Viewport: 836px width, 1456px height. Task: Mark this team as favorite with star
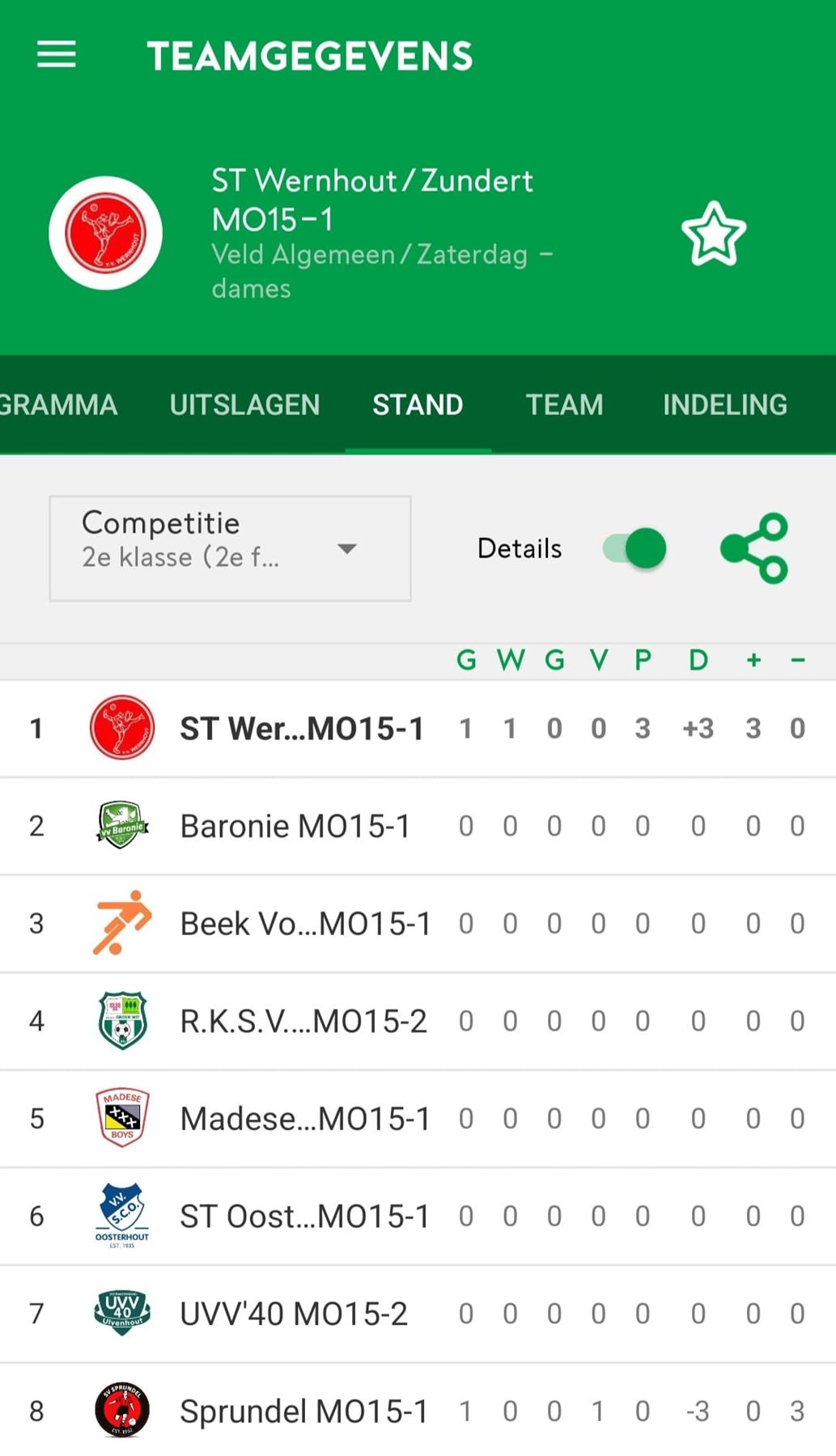click(713, 234)
